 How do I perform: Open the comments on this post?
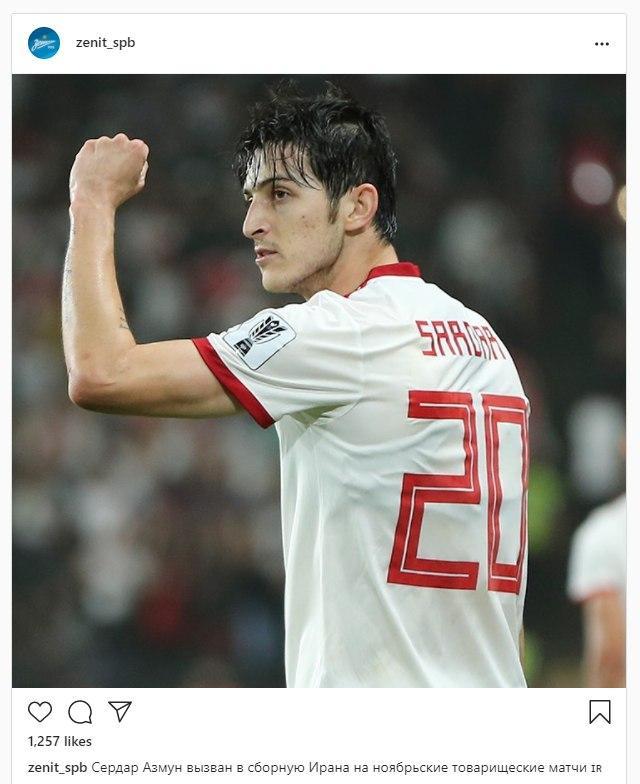click(80, 712)
